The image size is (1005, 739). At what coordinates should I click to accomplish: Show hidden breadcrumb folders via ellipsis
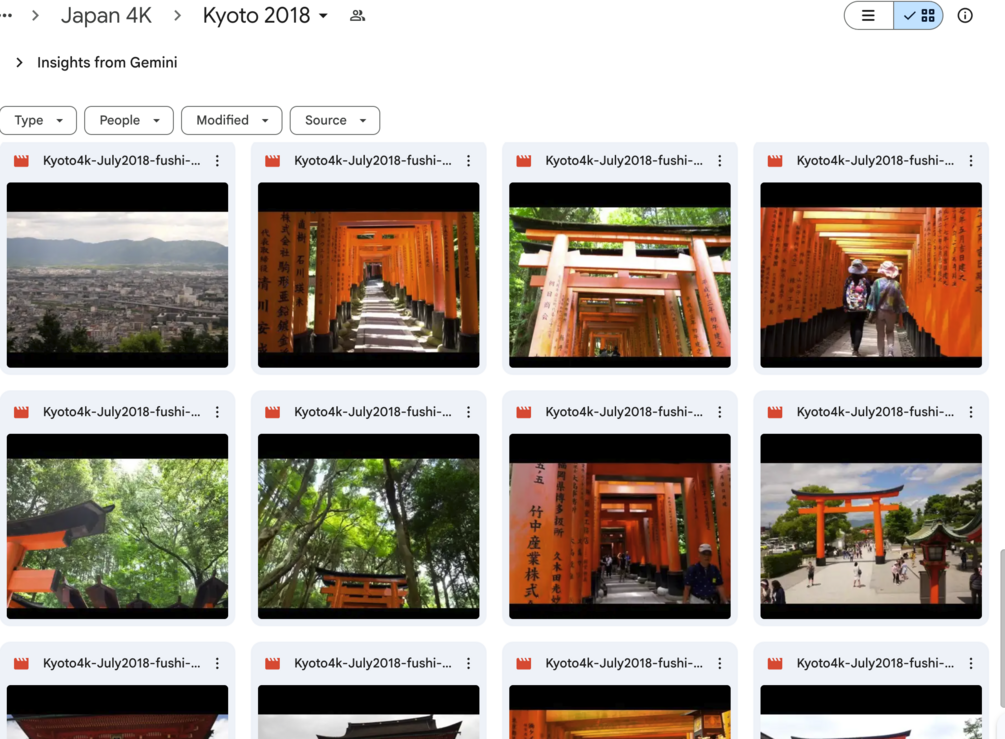coord(6,16)
